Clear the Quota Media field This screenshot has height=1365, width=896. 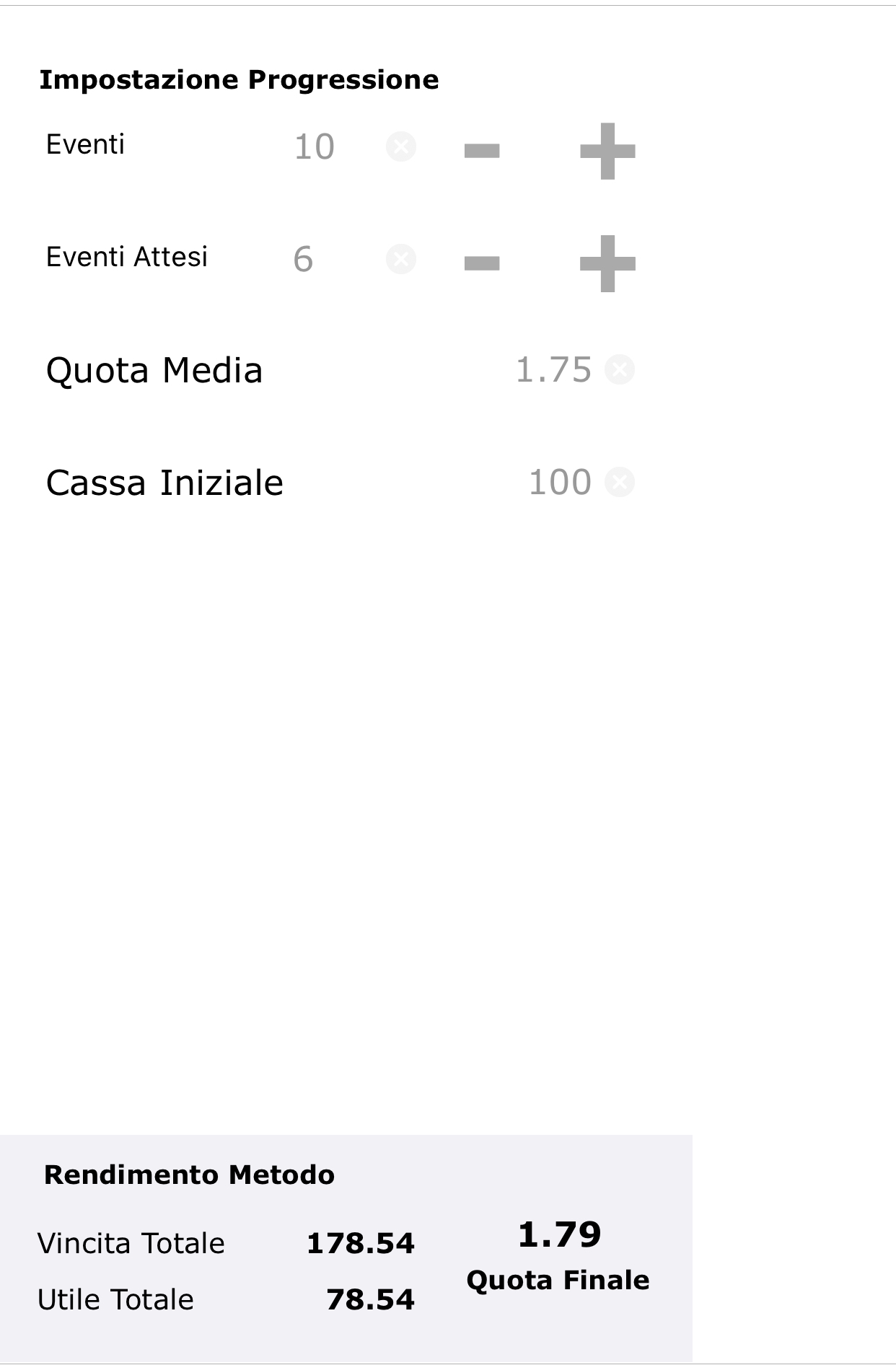620,370
